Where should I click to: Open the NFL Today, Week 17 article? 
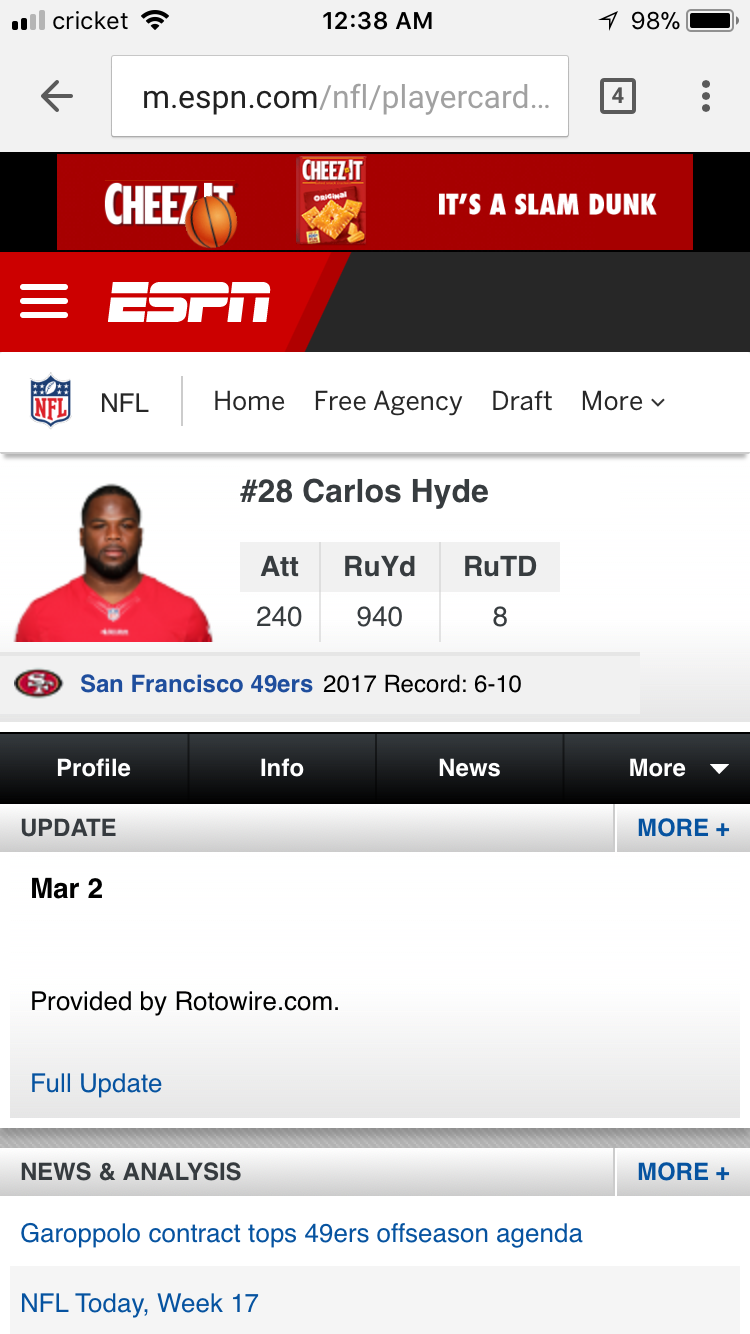(x=139, y=1303)
